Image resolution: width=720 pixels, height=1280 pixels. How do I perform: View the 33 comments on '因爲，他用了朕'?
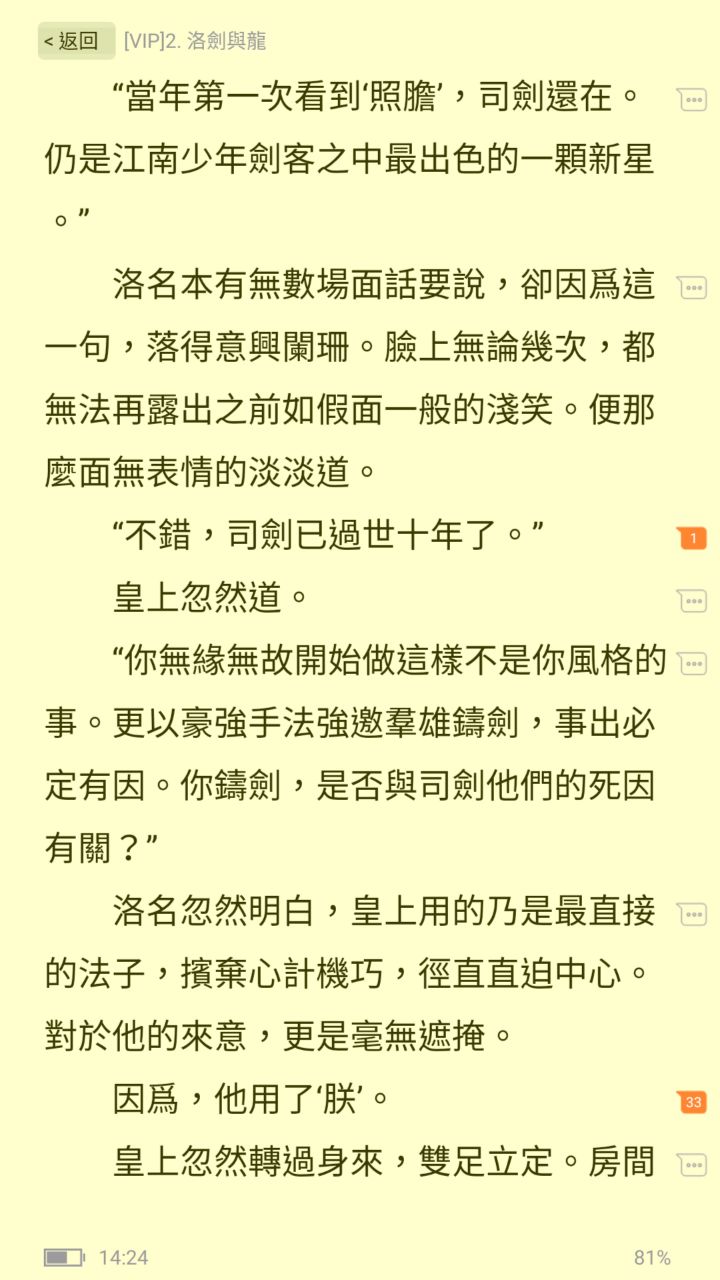click(692, 1102)
